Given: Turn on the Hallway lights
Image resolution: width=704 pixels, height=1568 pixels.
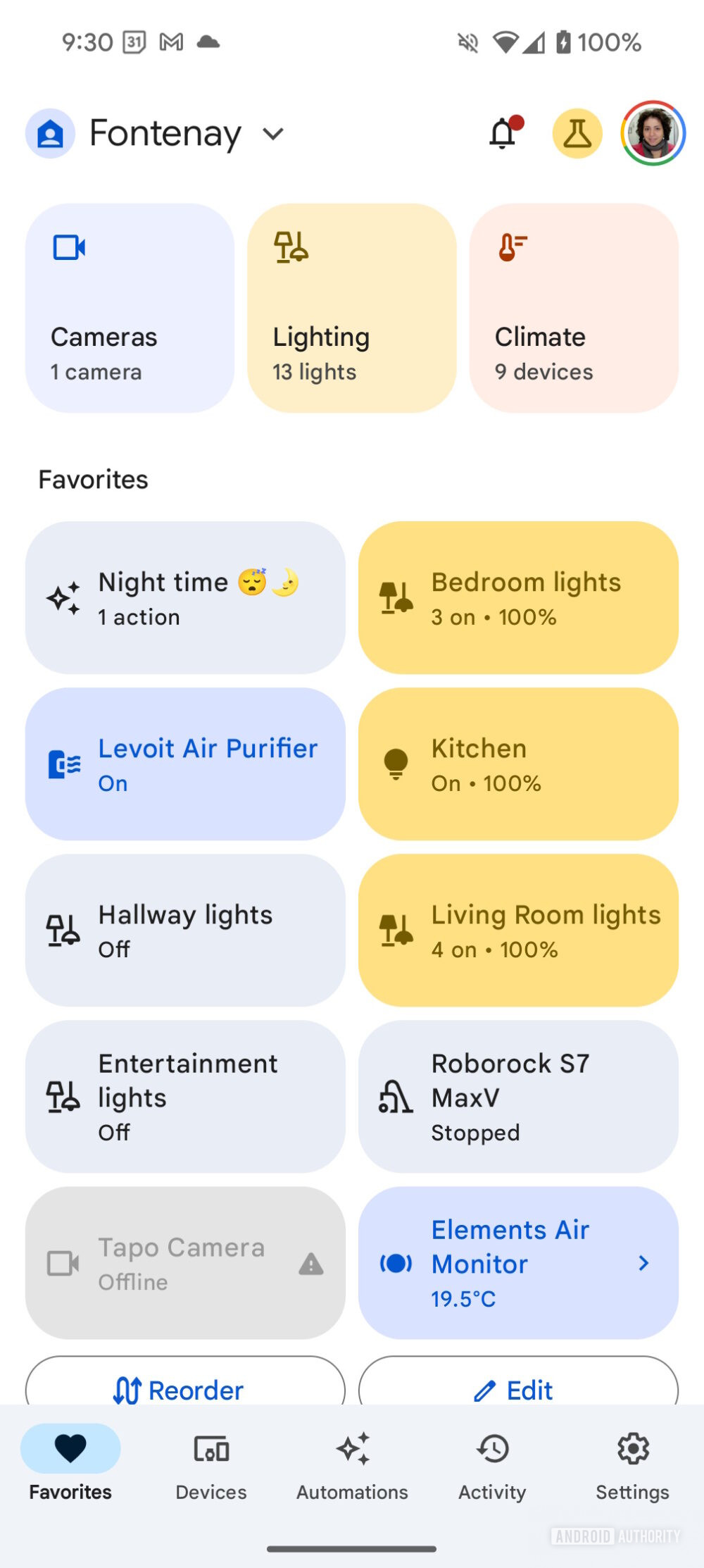Looking at the screenshot, I should click(x=185, y=931).
